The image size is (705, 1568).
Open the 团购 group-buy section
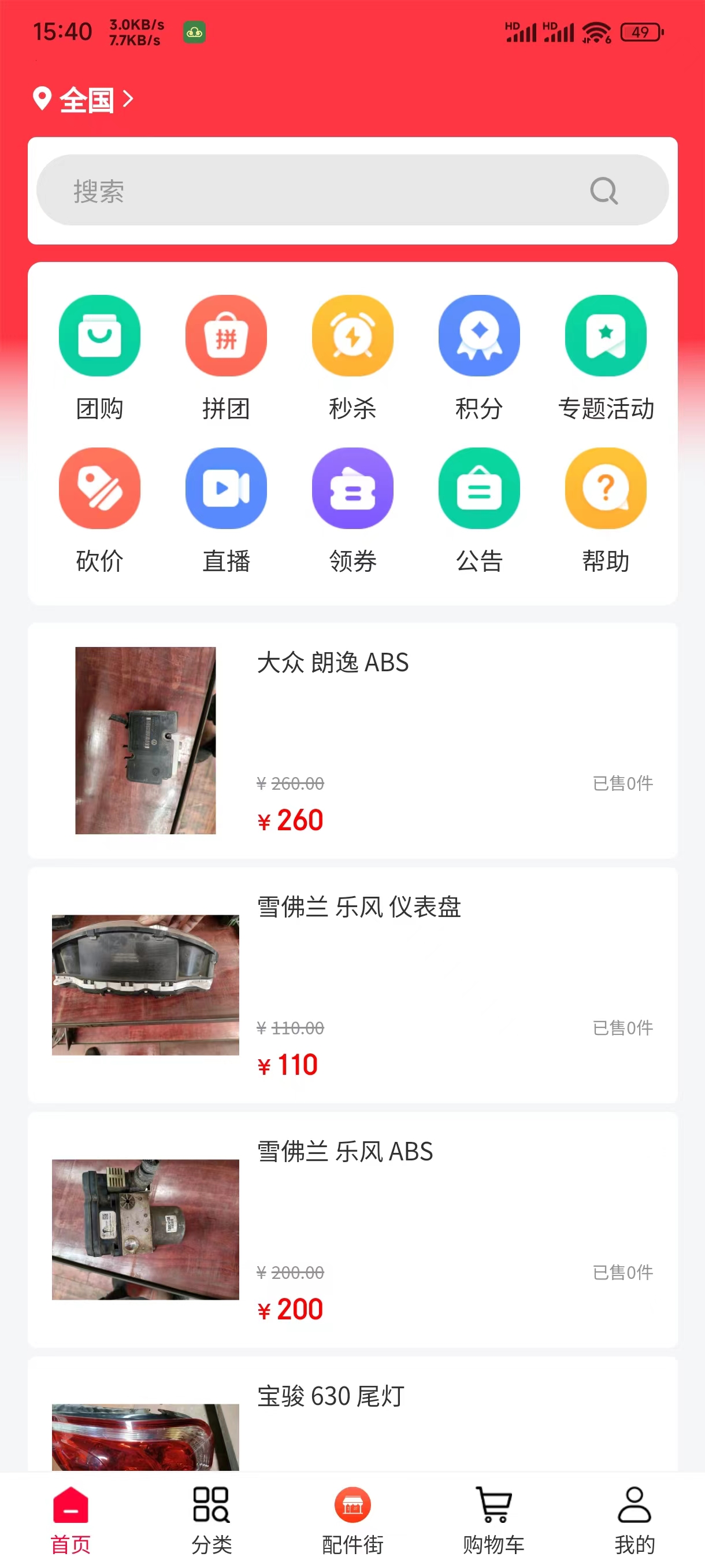point(99,357)
